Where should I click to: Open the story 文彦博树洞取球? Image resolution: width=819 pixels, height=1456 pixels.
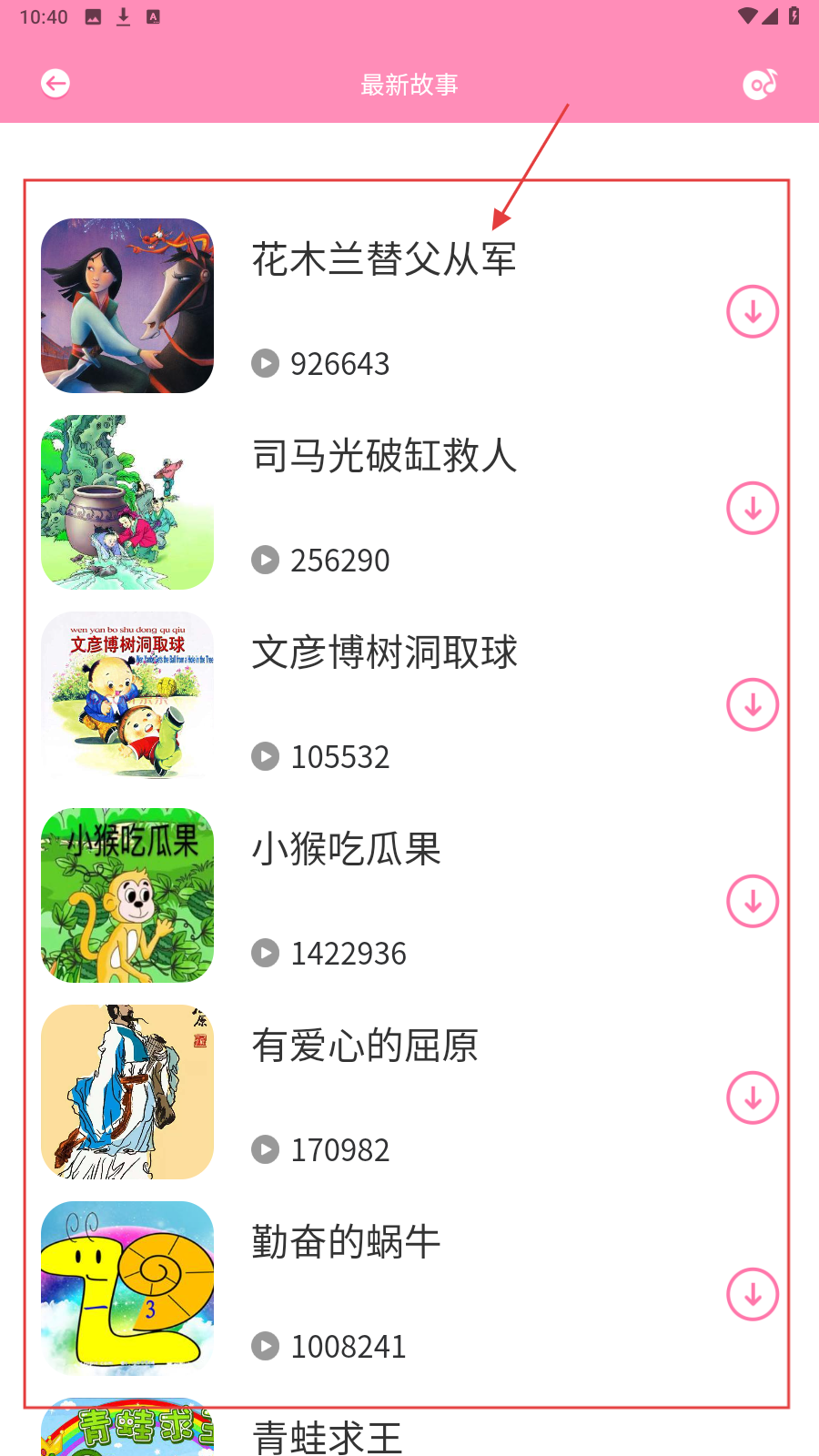tap(384, 653)
